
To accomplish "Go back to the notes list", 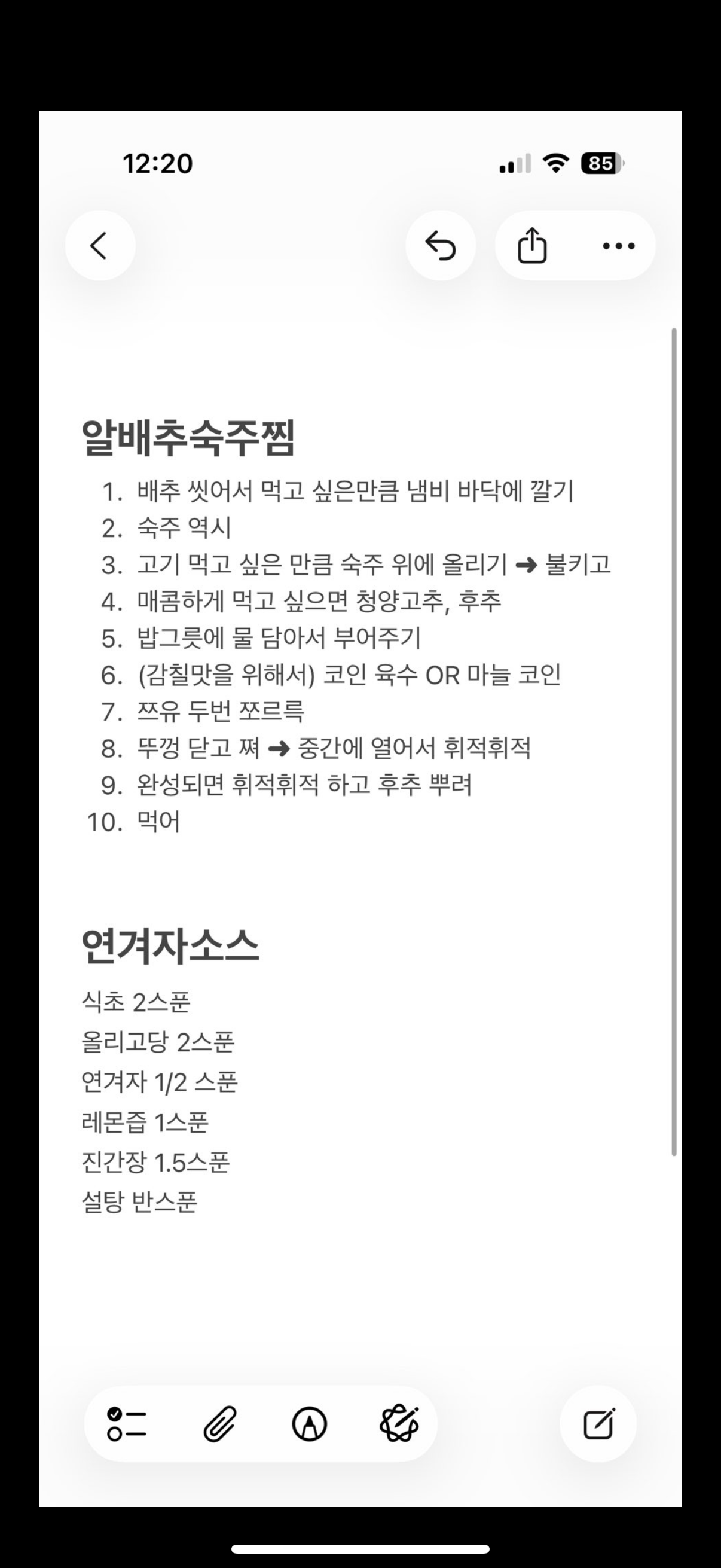I will [100, 245].
